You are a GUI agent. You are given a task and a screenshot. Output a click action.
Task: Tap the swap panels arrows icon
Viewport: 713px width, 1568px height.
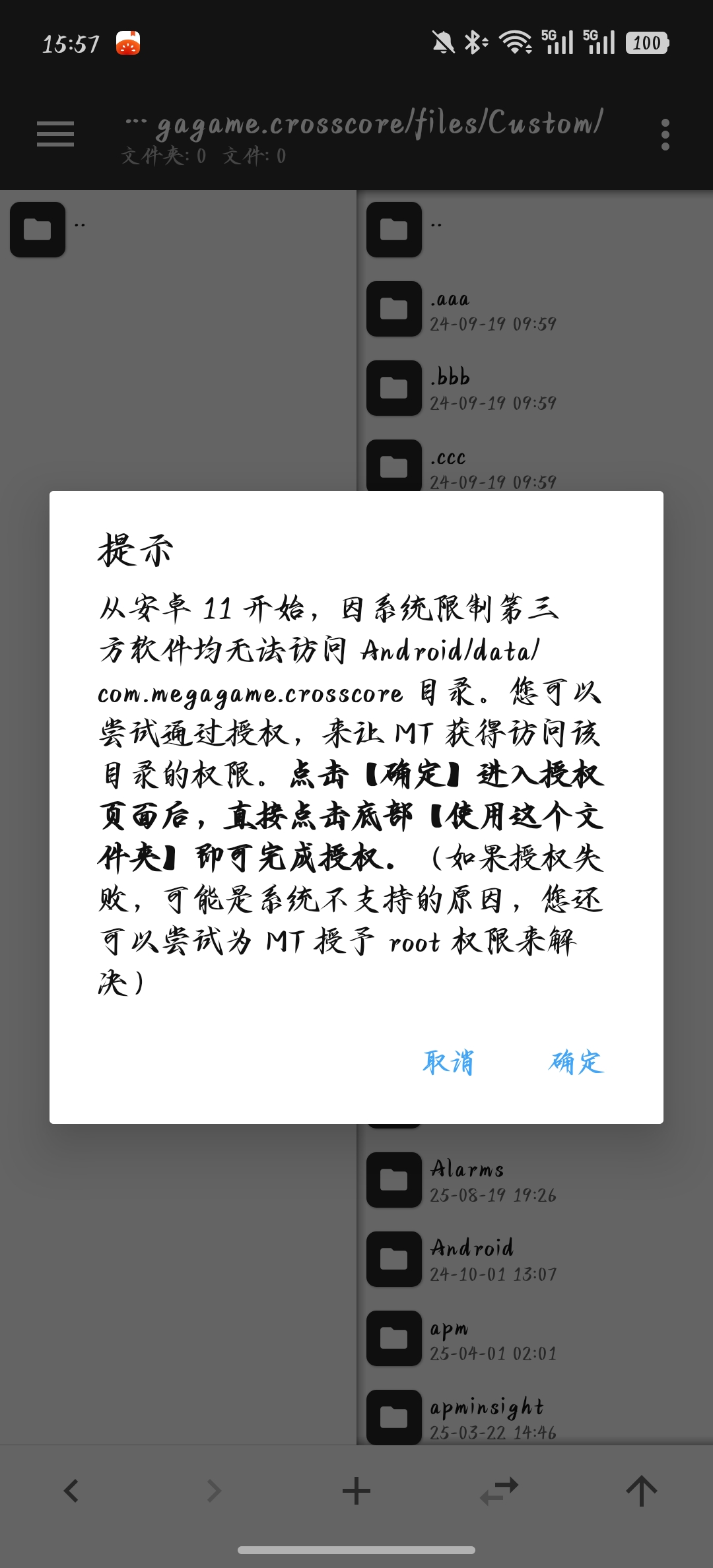click(x=499, y=1491)
